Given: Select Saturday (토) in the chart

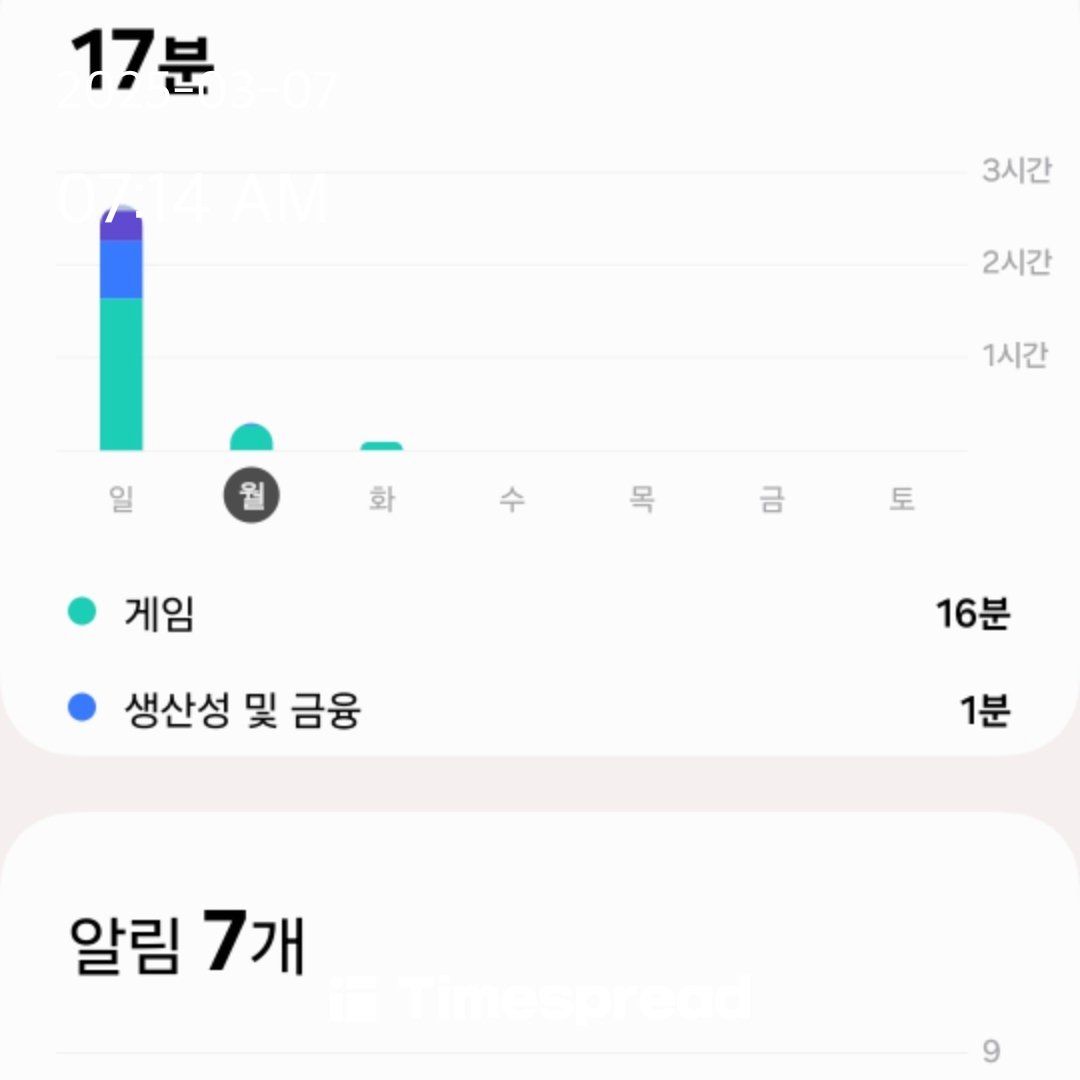Looking at the screenshot, I should (x=902, y=498).
